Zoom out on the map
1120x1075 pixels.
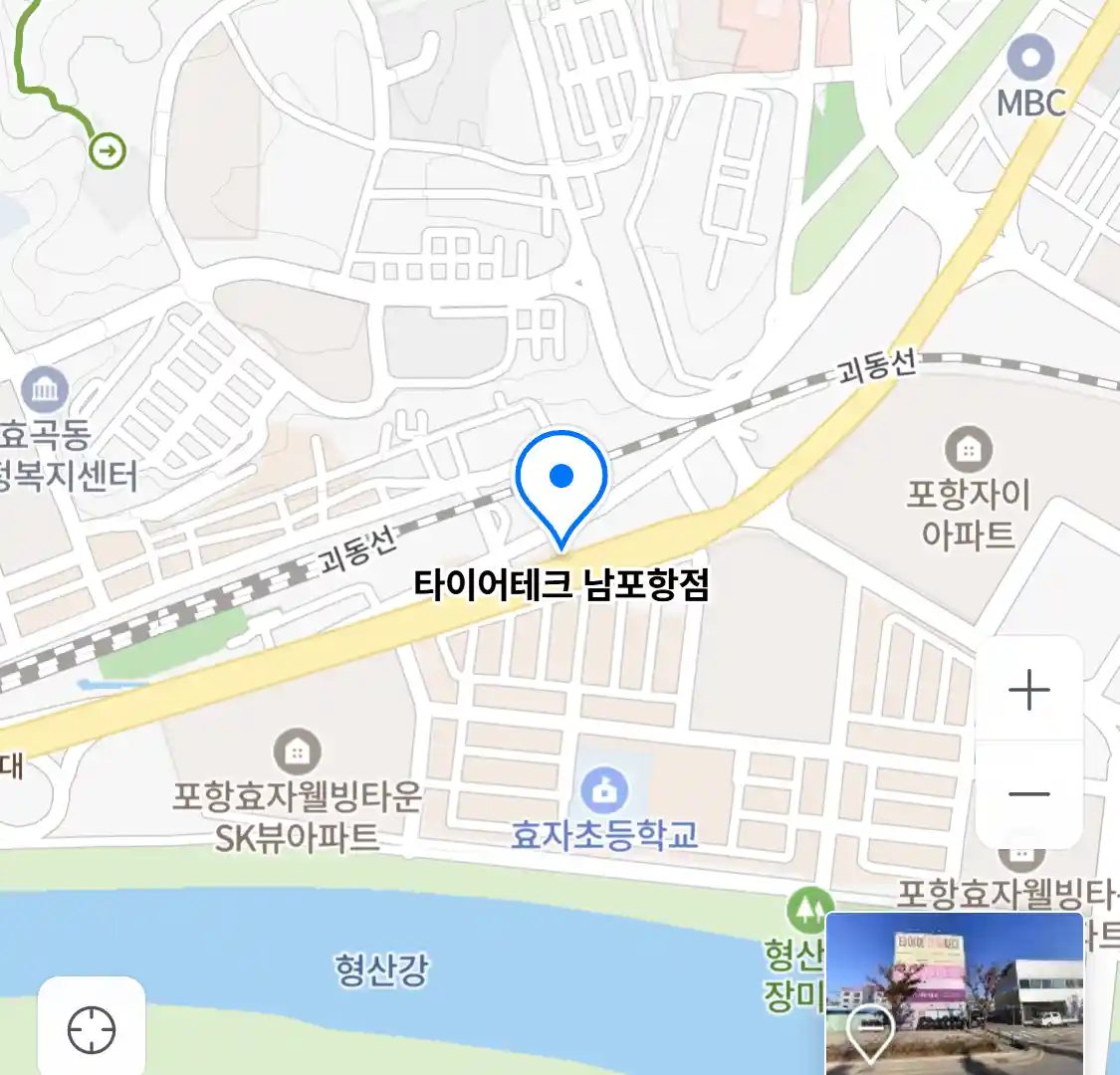[x=1028, y=793]
